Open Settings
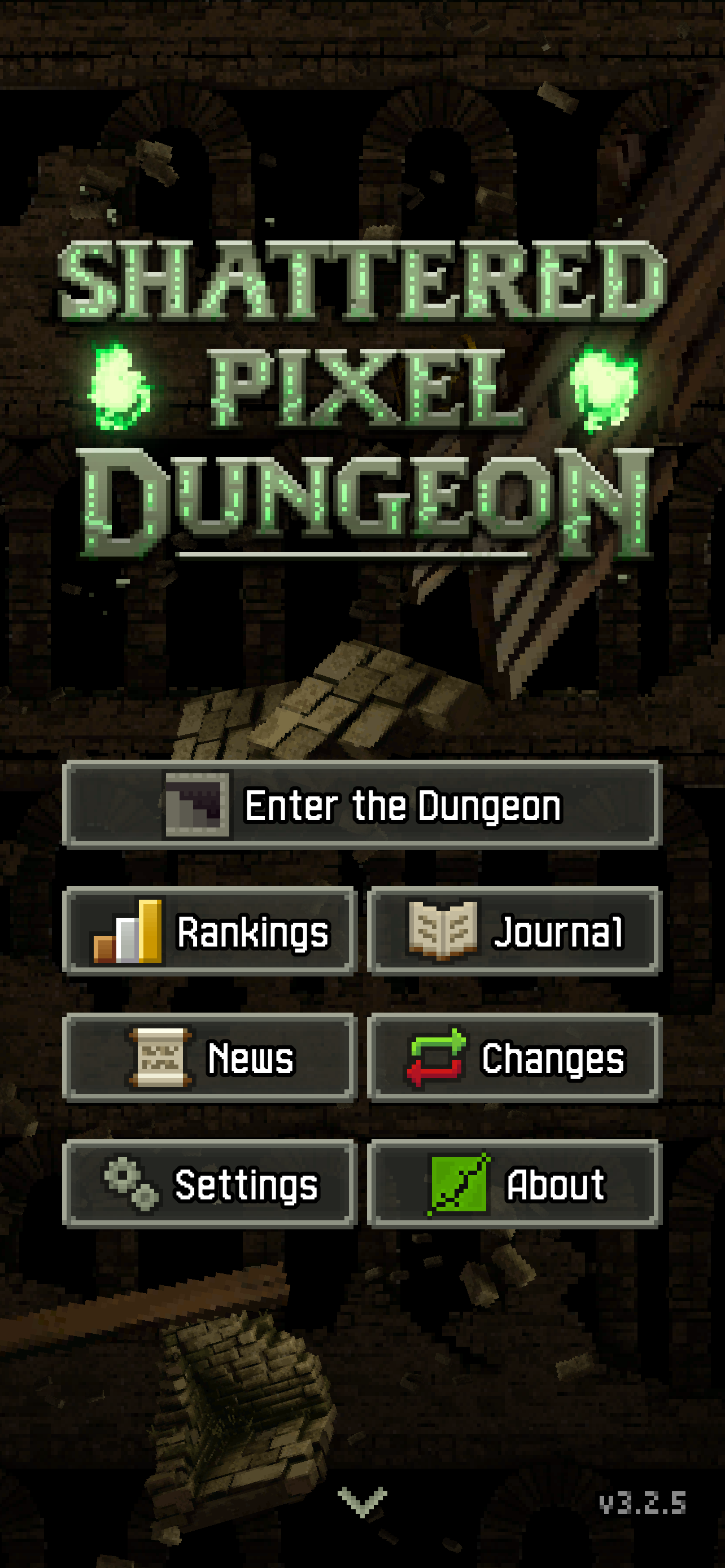This screenshot has height=1568, width=725. tap(209, 1185)
